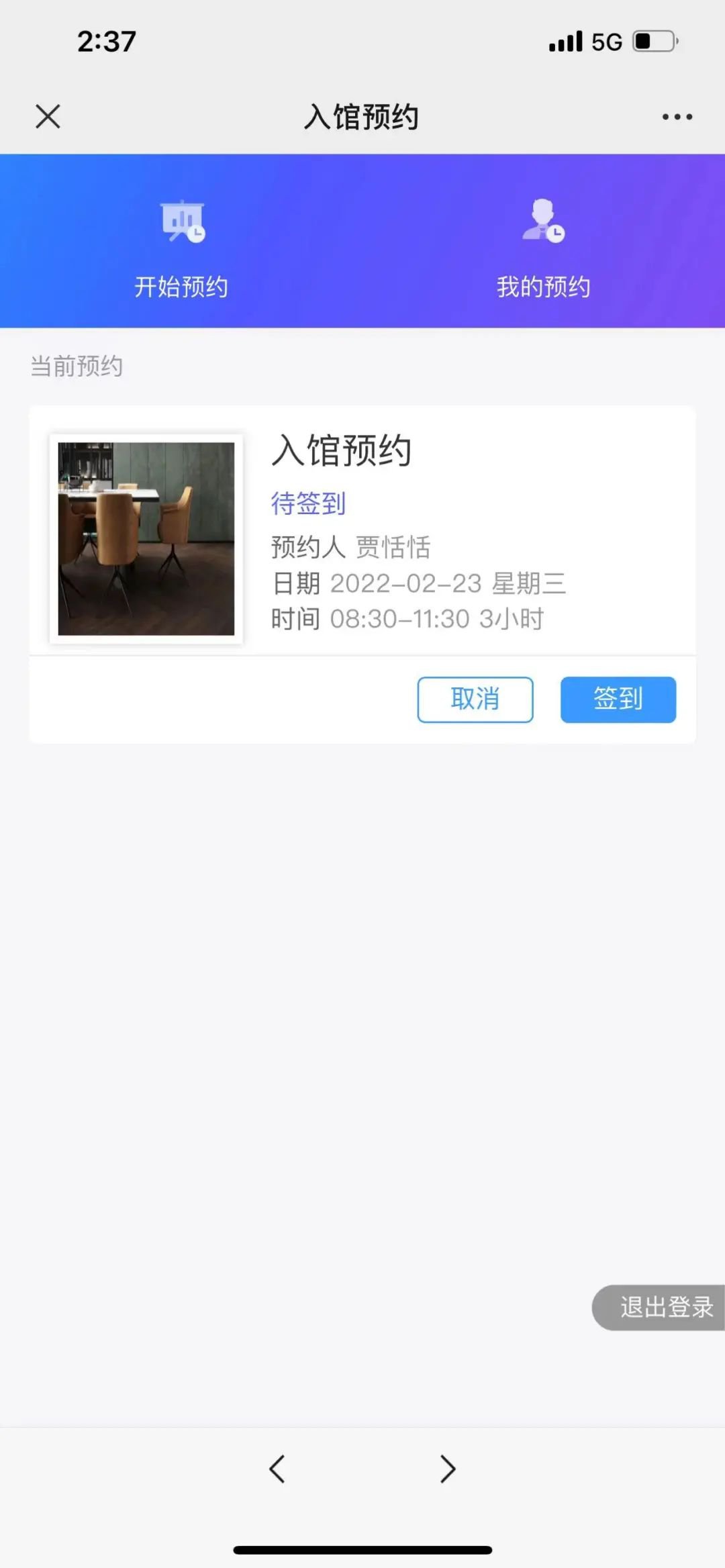The width and height of the screenshot is (725, 1568).
Task: Tap 签到 to check in
Action: point(618,699)
